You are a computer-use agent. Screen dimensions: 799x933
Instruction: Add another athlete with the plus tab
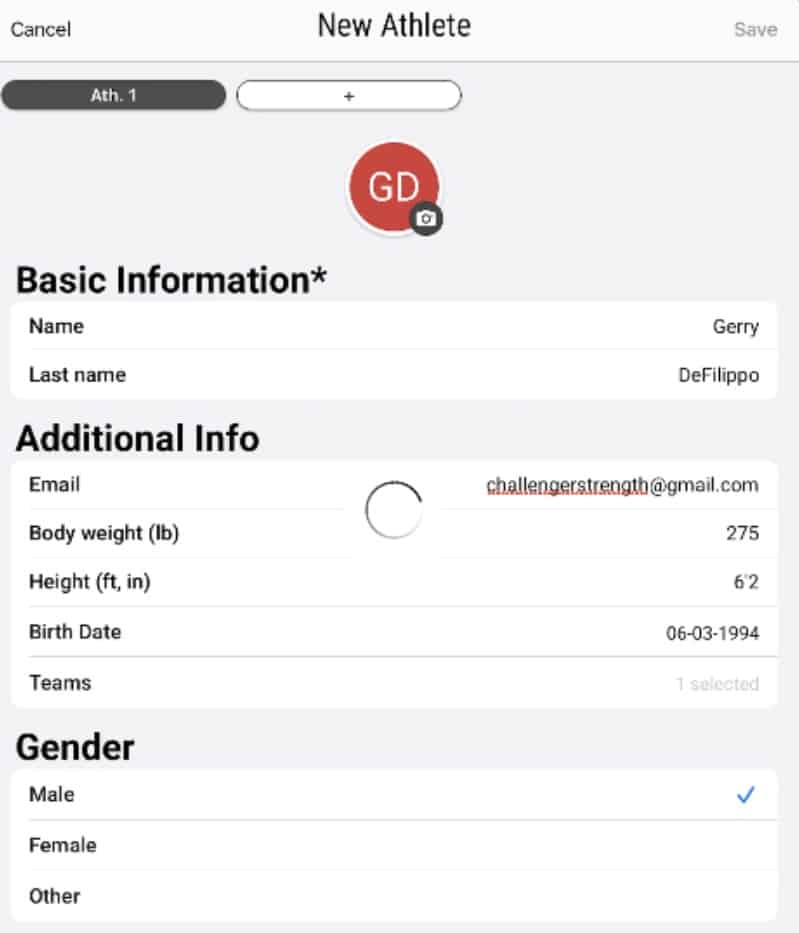coord(348,96)
